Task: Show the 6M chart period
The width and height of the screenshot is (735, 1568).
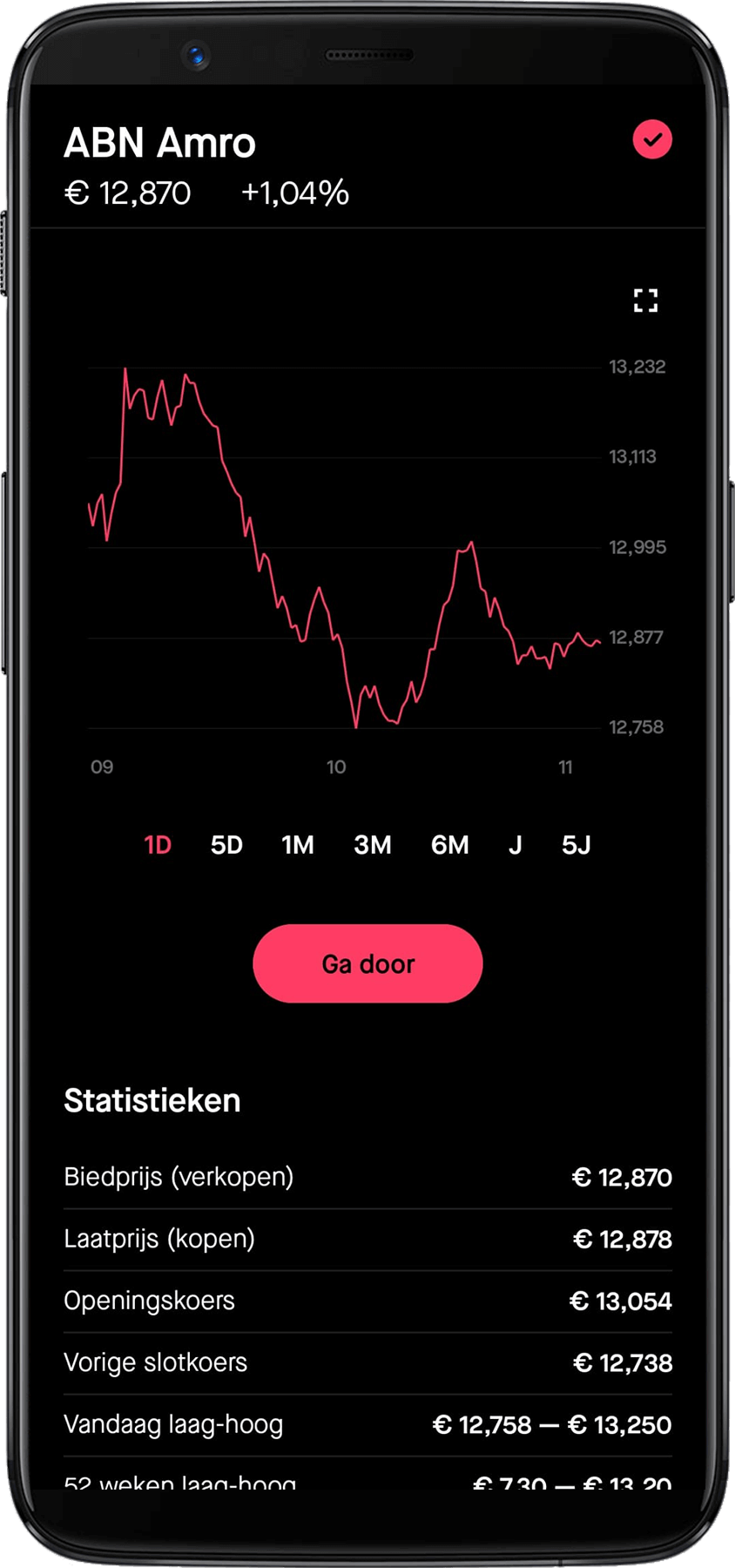Action: point(450,843)
